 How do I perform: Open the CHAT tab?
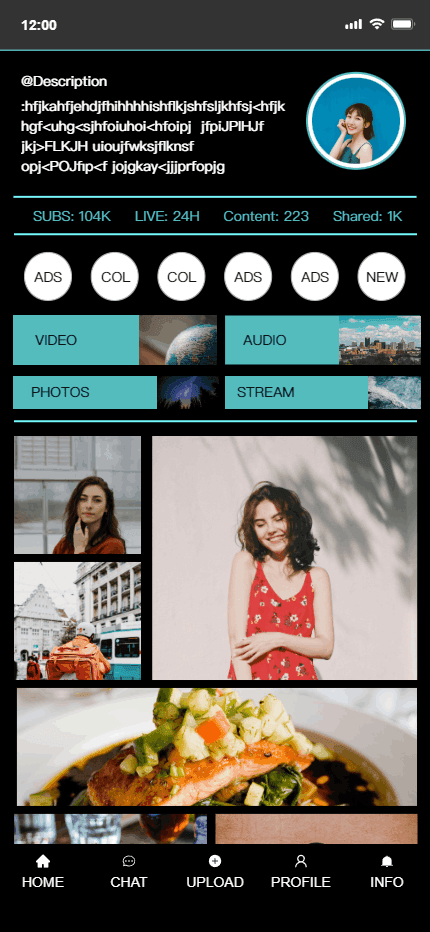pyautogui.click(x=128, y=872)
